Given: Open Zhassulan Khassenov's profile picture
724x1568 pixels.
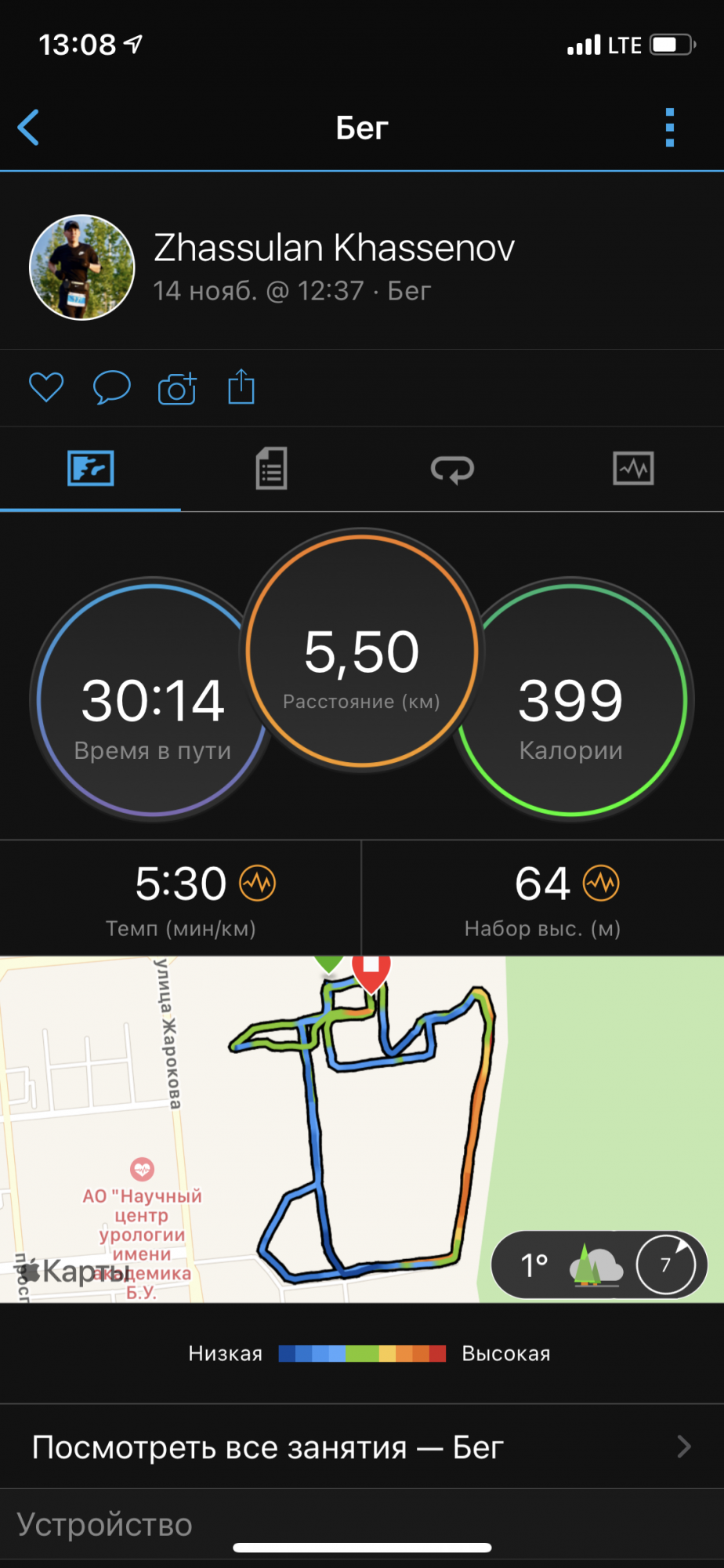Looking at the screenshot, I should pos(82,267).
